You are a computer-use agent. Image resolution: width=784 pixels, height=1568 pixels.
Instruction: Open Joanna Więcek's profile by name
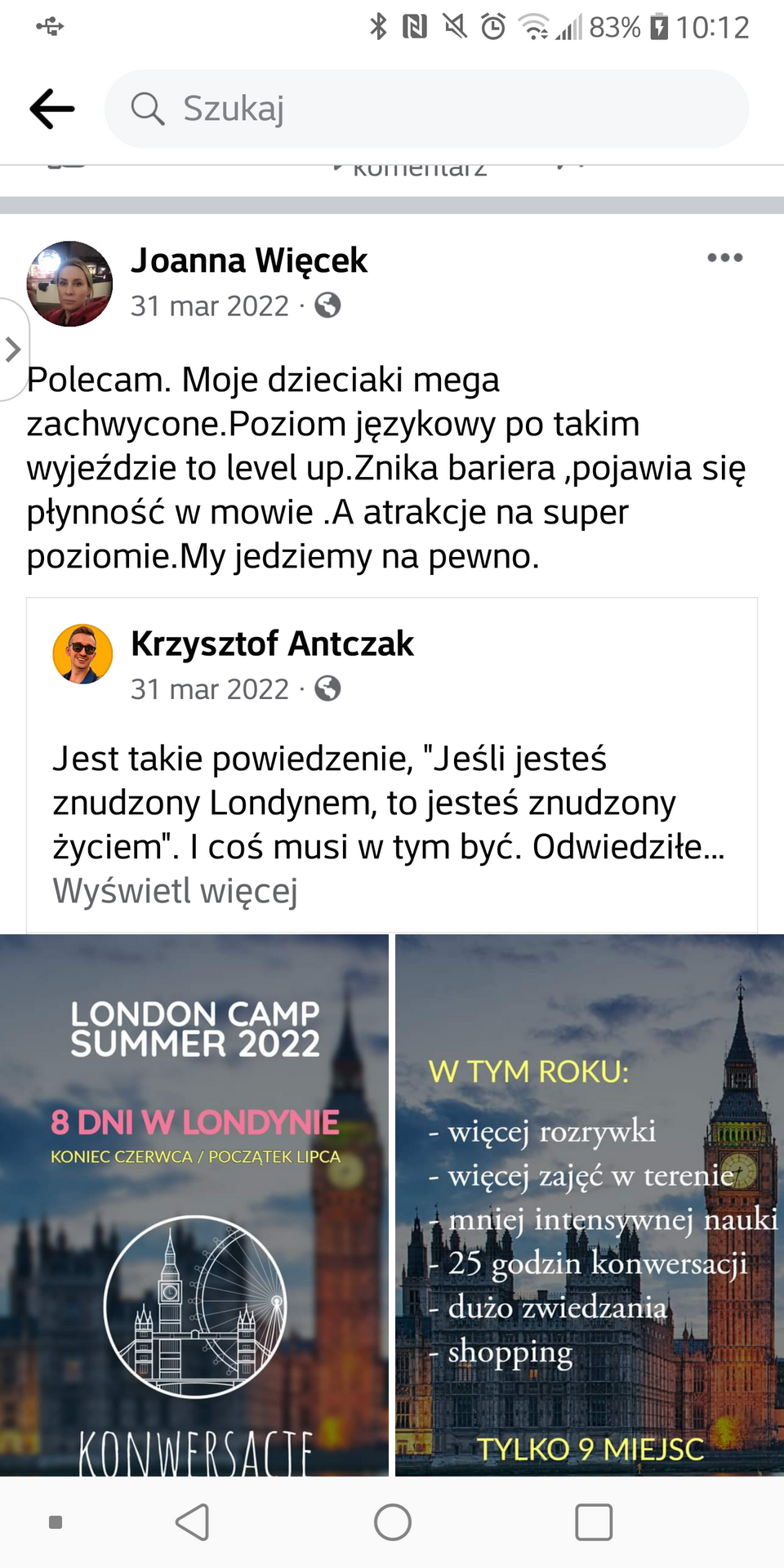click(249, 261)
